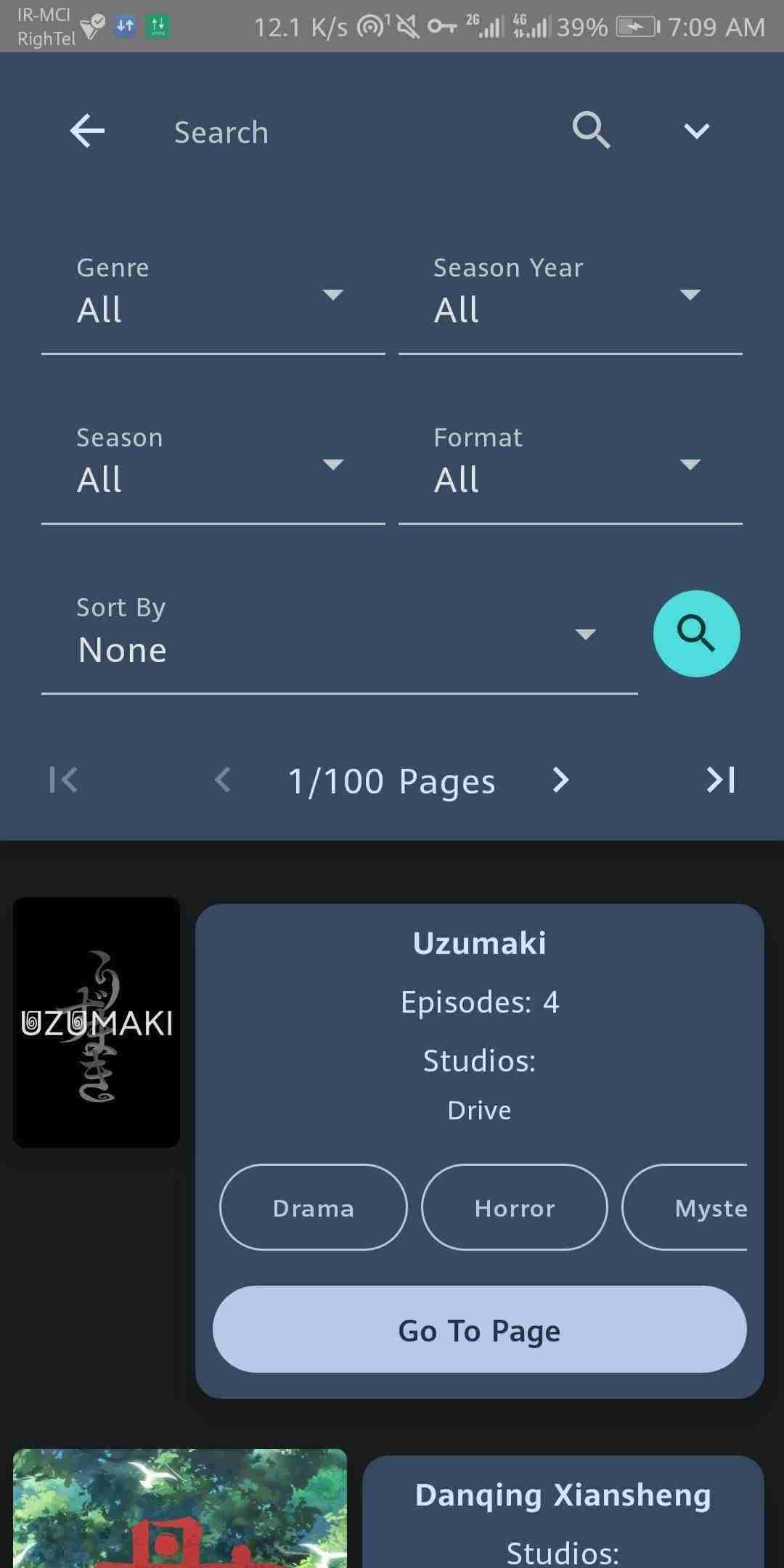
Task: Select the Drama genre chip on Uzumaki
Action: (x=313, y=1207)
